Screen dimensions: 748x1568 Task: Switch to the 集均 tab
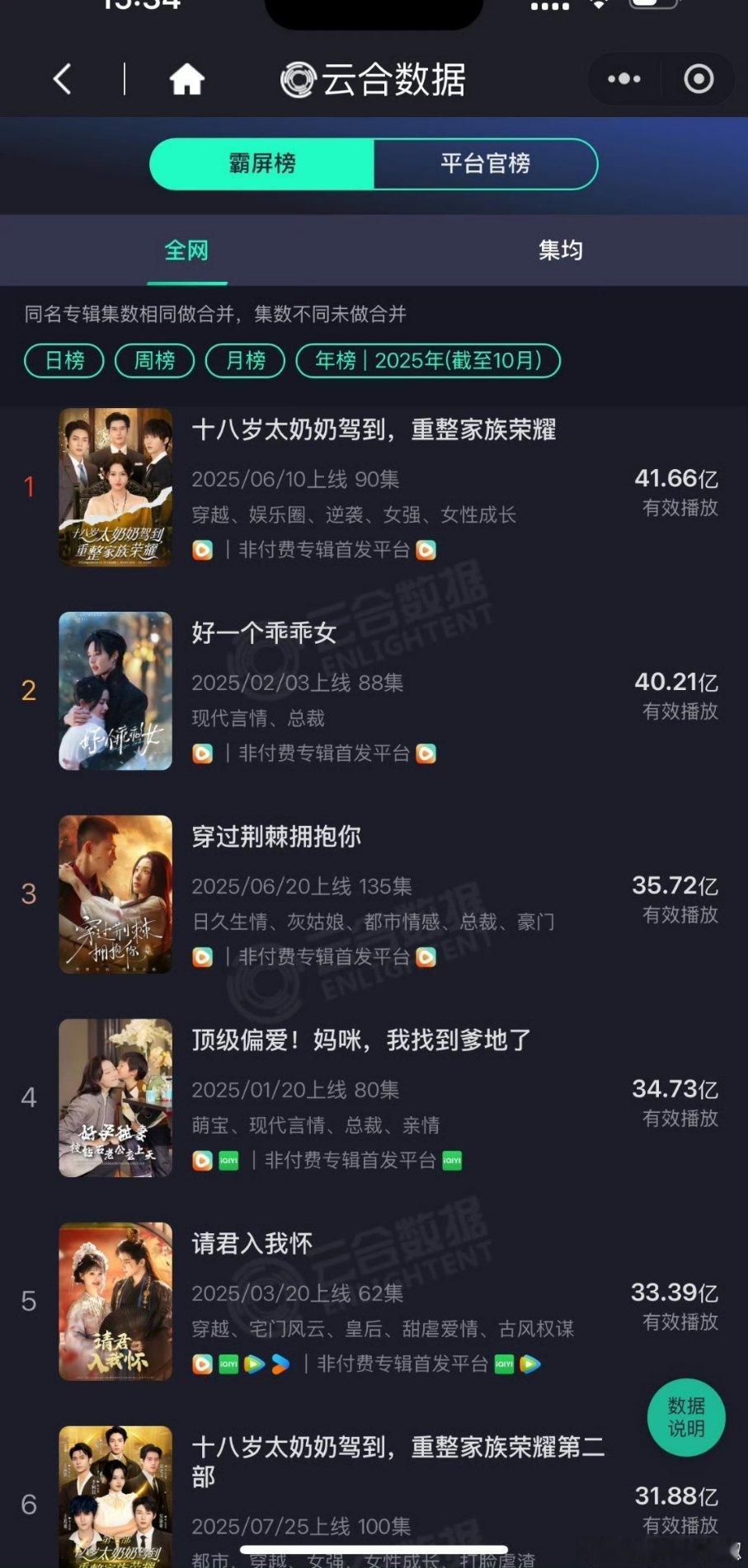[x=560, y=251]
